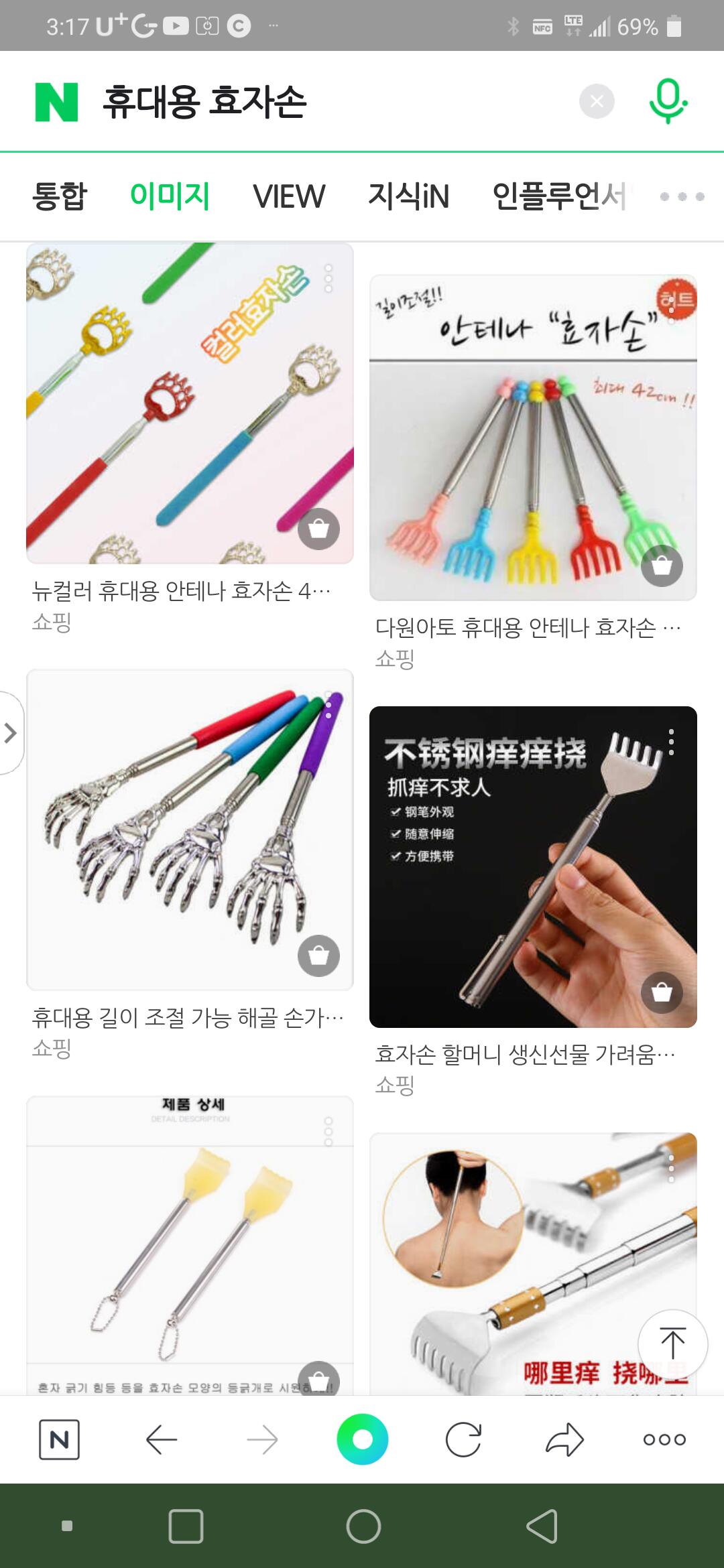Switch to the VIEW tab

pyautogui.click(x=289, y=196)
